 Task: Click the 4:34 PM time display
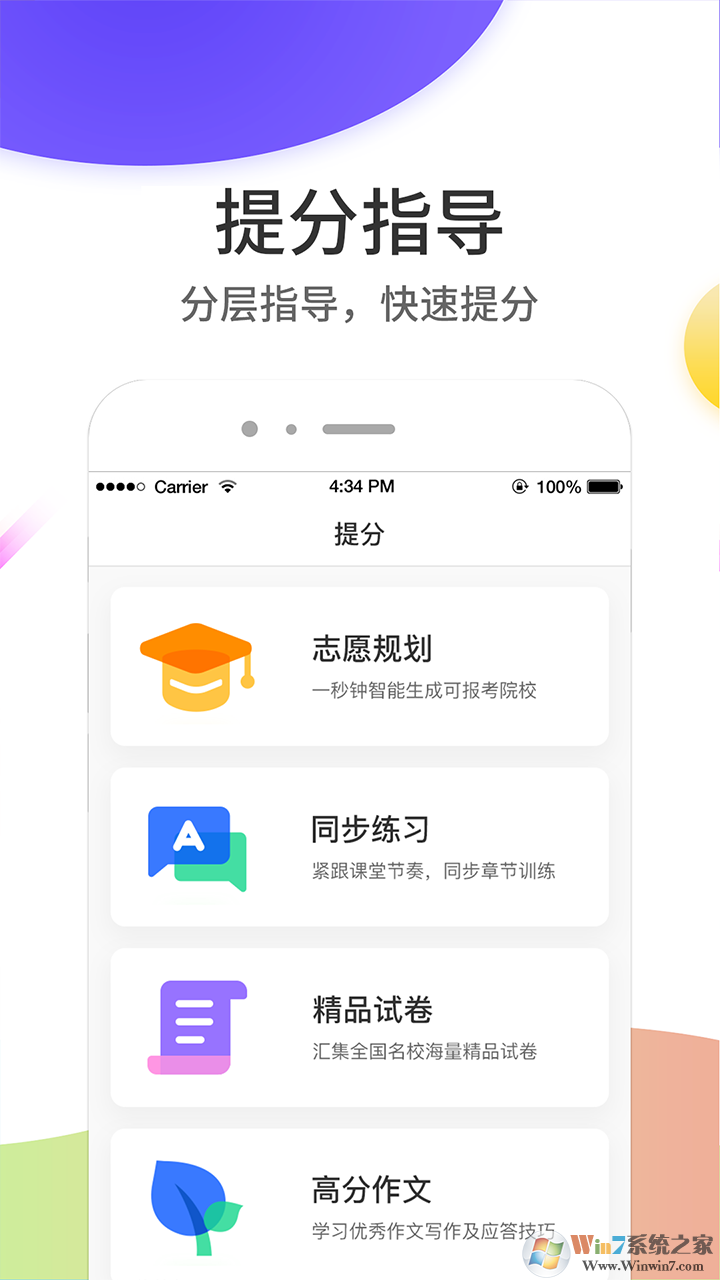(x=360, y=486)
